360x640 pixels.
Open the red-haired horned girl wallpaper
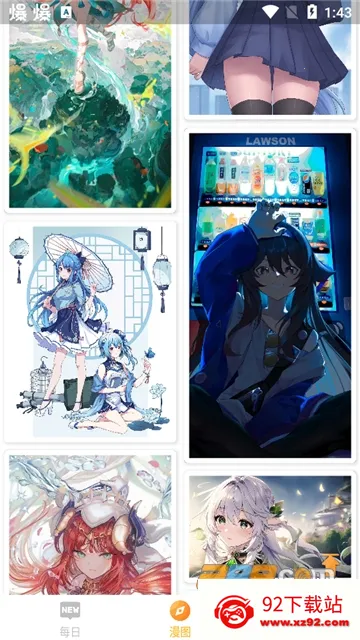pyautogui.click(x=90, y=524)
